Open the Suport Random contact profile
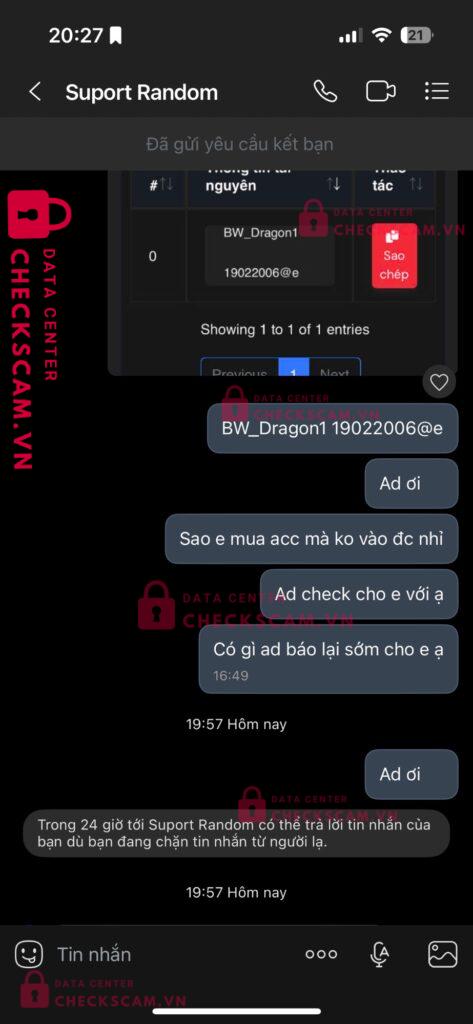The height and width of the screenshot is (1024, 473). point(141,92)
